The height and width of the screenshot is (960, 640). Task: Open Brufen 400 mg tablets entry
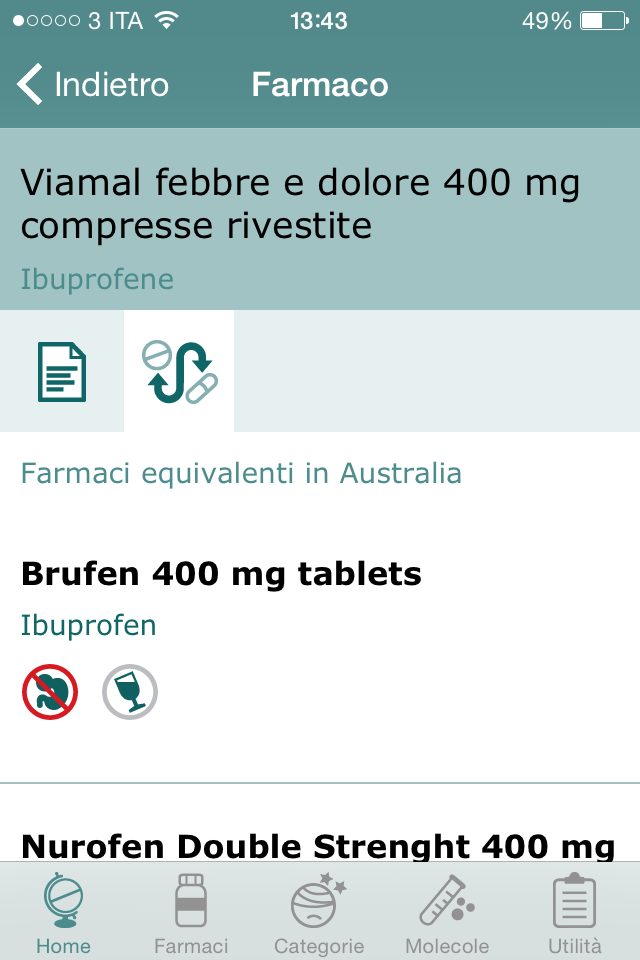[221, 574]
